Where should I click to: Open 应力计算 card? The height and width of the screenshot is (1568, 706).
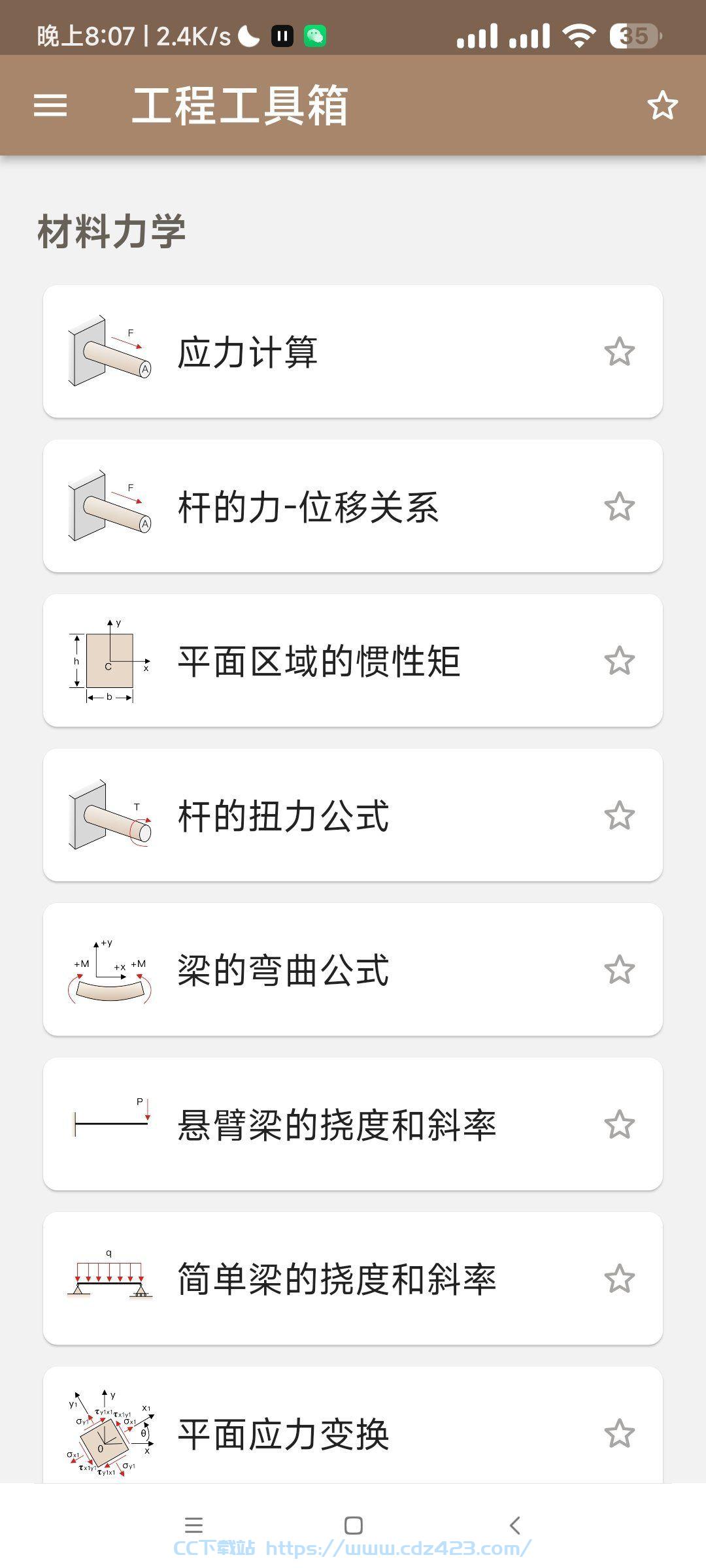pyautogui.click(x=353, y=351)
